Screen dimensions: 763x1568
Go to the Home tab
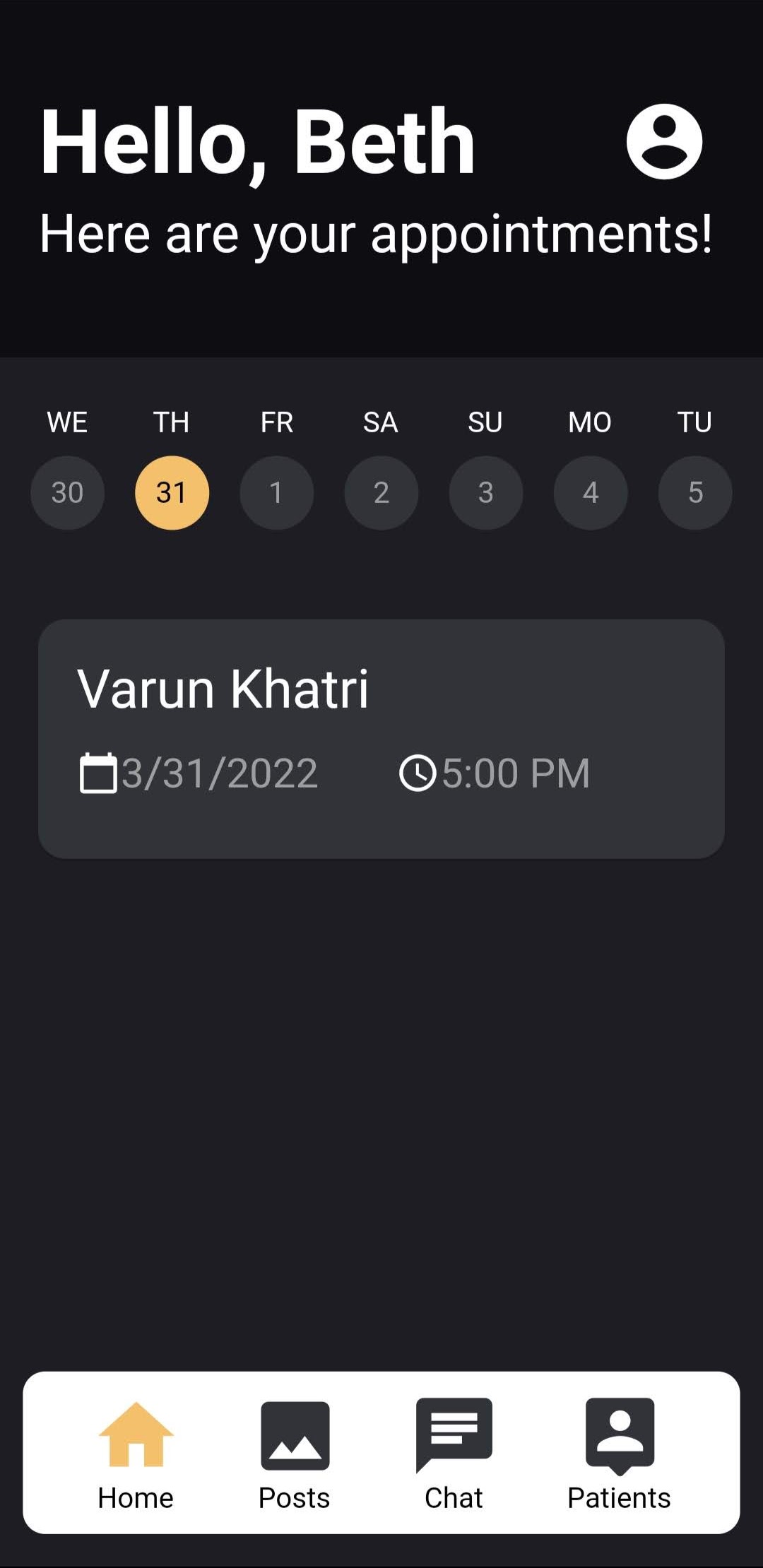point(136,1455)
